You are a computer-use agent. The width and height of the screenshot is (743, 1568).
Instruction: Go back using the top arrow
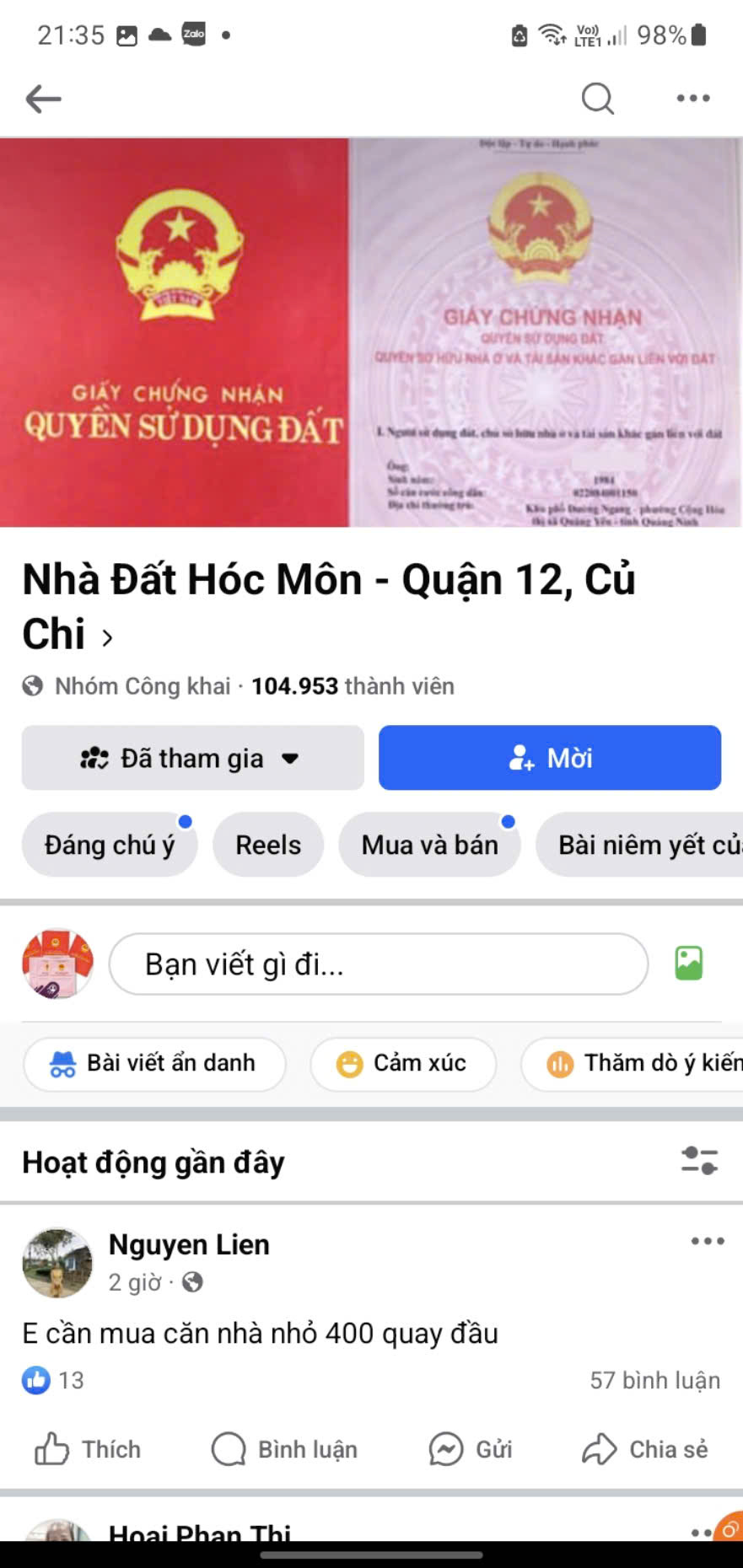click(x=44, y=99)
